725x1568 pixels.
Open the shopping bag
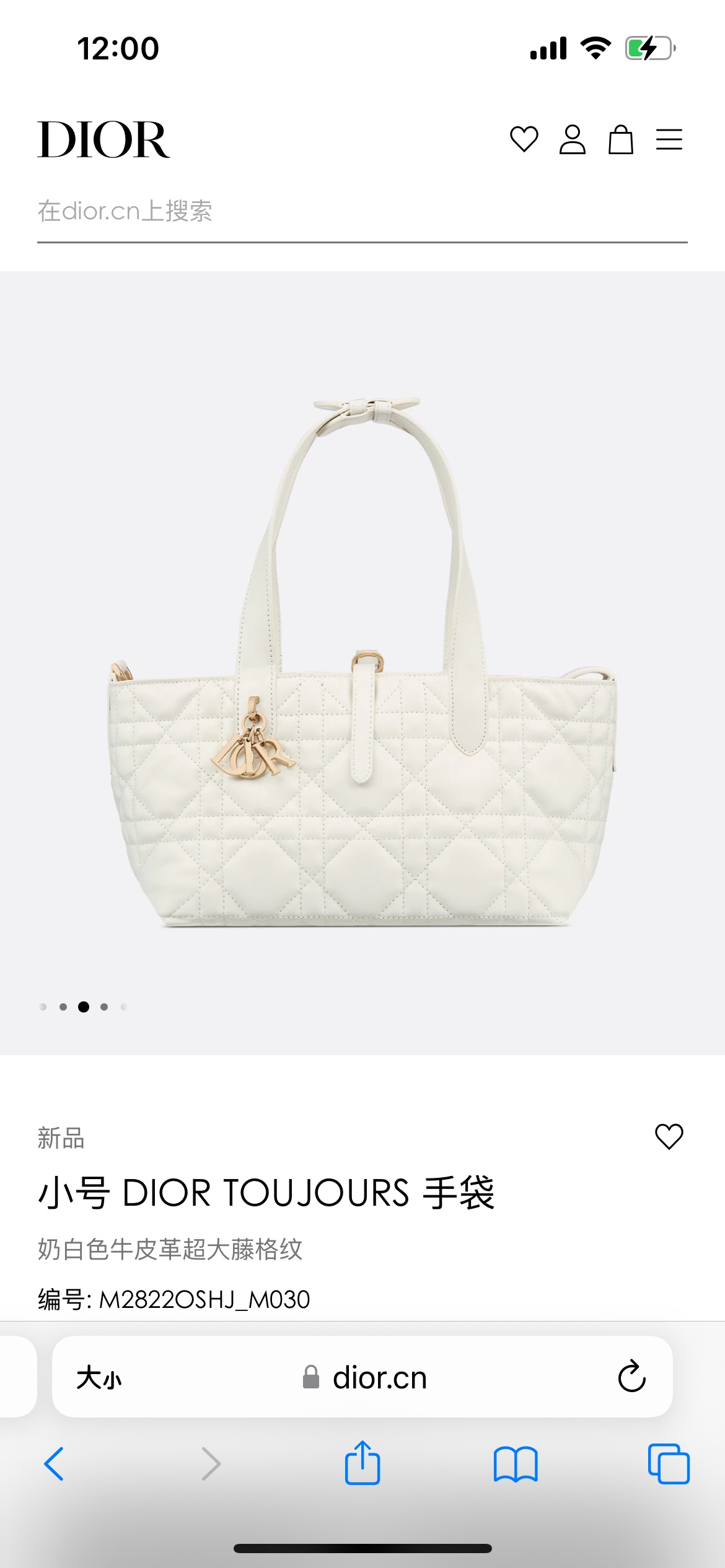pos(620,139)
